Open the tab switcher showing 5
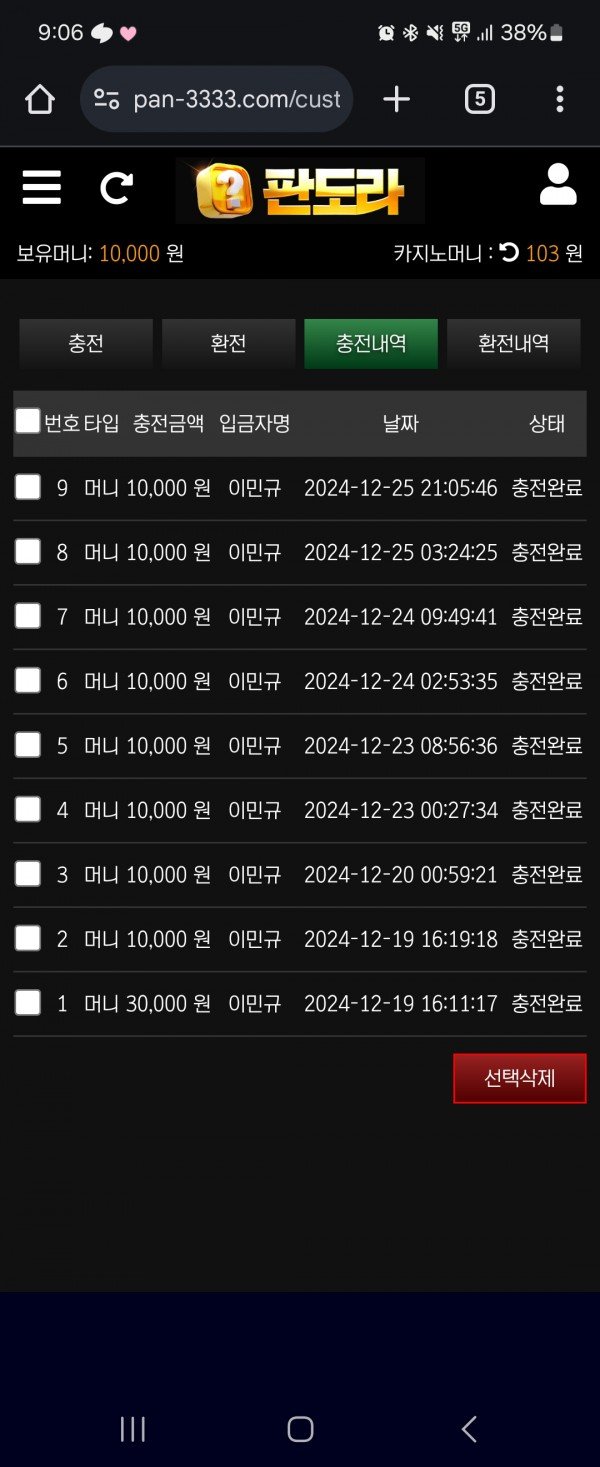Screen dimensions: 600x1467 (x=479, y=99)
